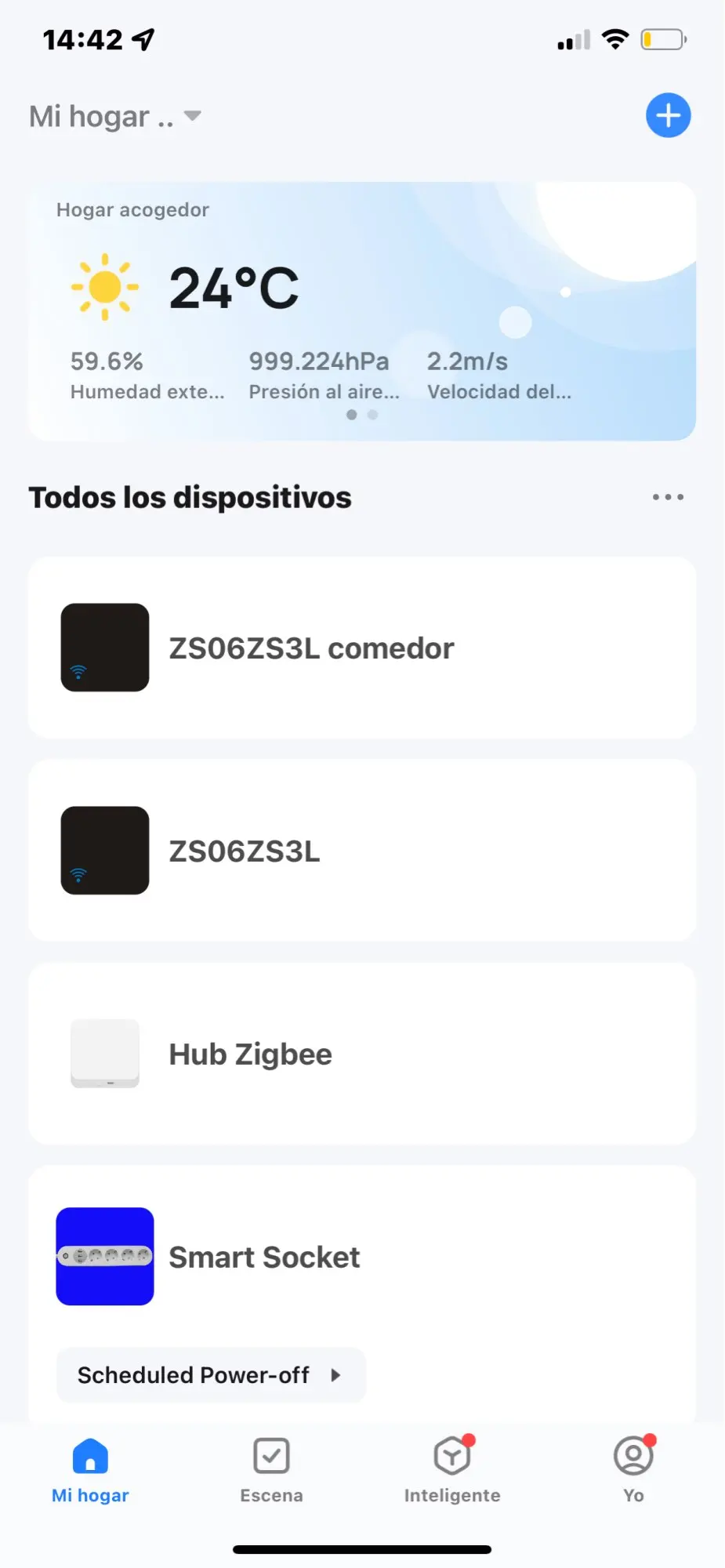The image size is (725, 1568).
Task: Select the Mi hogar tab
Action: coord(90,1470)
